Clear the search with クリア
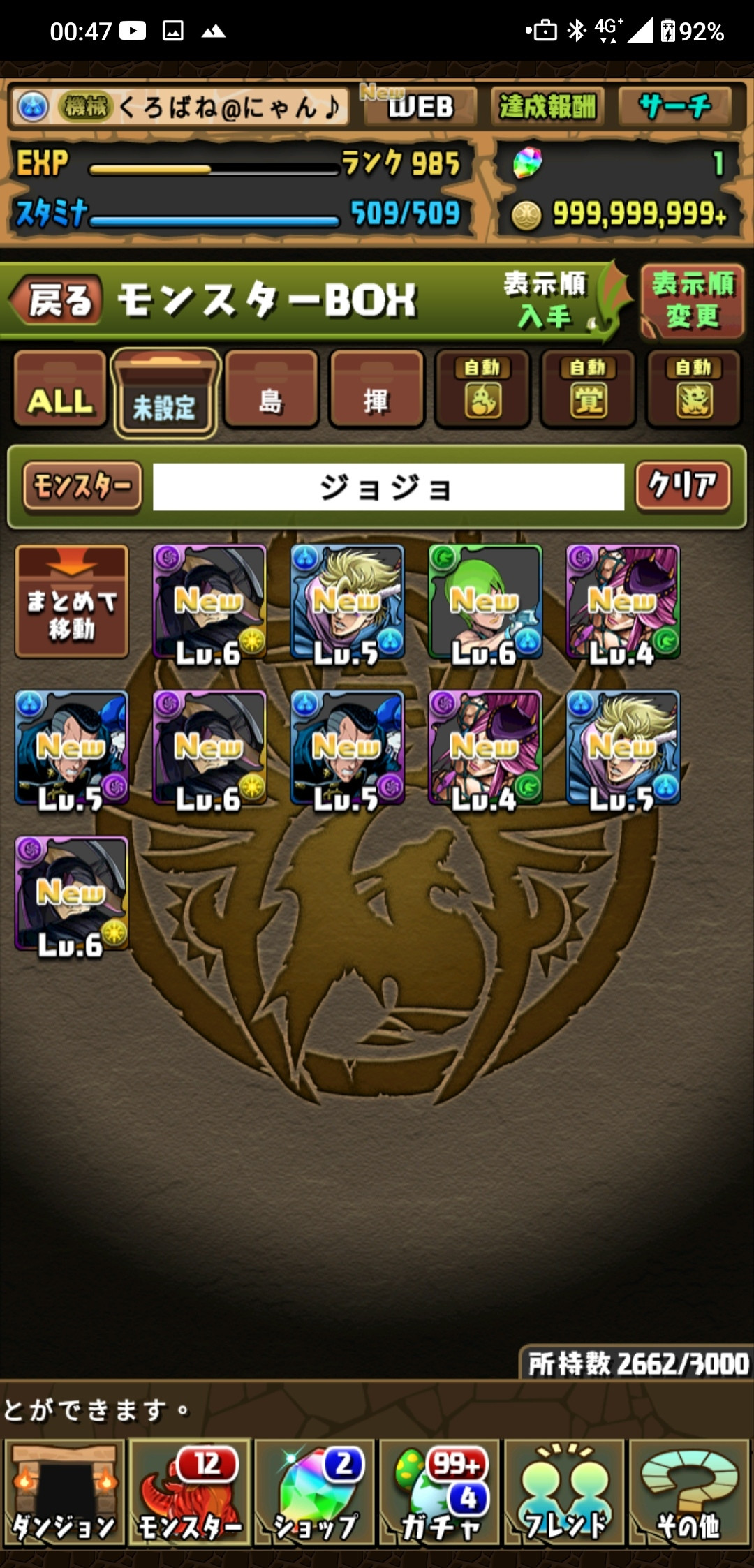The image size is (754, 1568). pos(682,485)
